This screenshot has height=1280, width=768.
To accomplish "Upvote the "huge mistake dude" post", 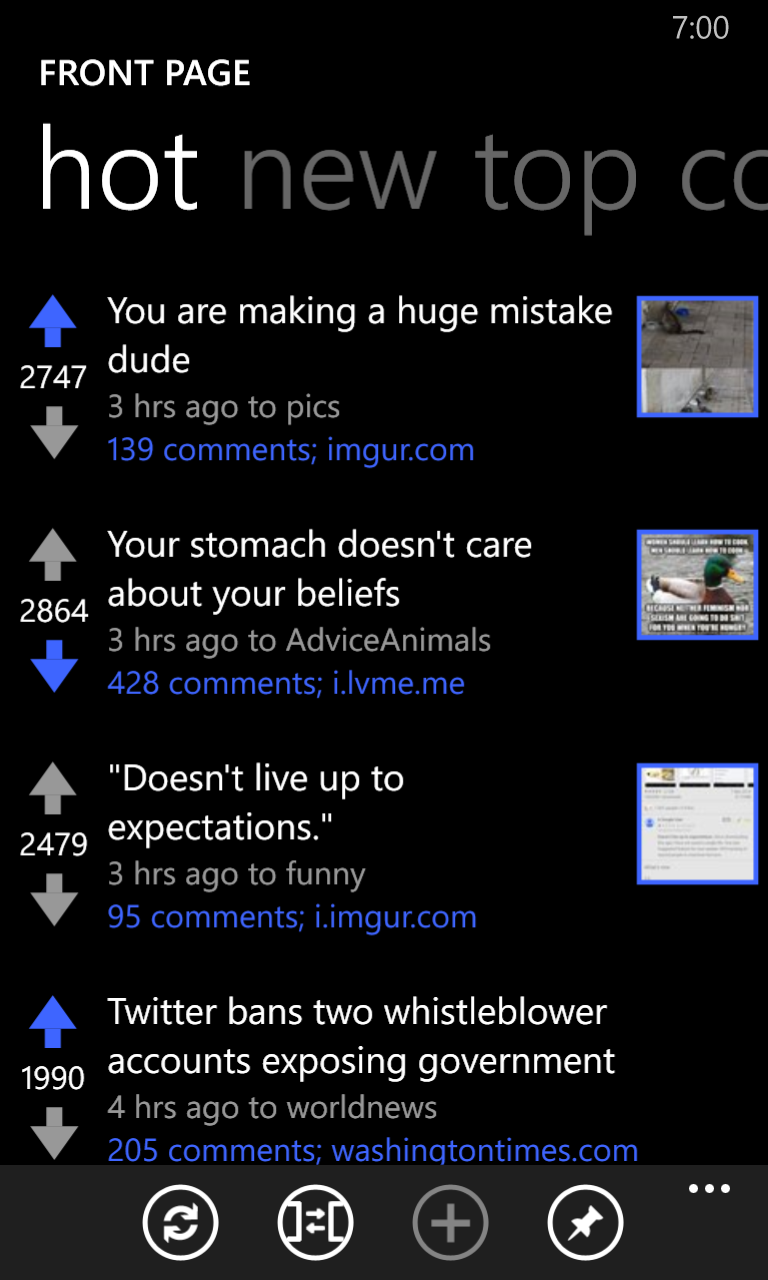I will pyautogui.click(x=53, y=322).
